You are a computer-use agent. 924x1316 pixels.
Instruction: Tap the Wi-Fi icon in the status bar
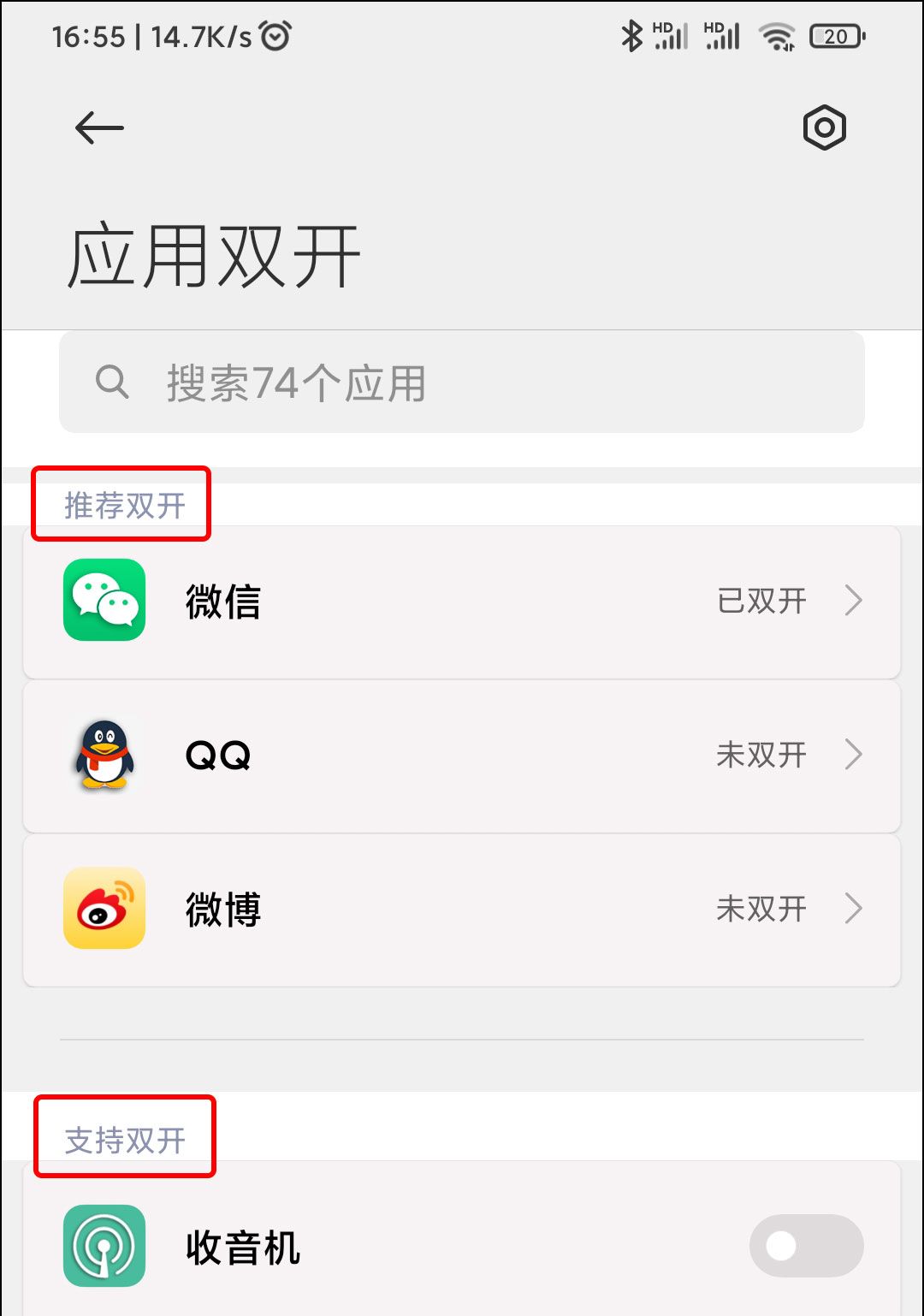(777, 36)
